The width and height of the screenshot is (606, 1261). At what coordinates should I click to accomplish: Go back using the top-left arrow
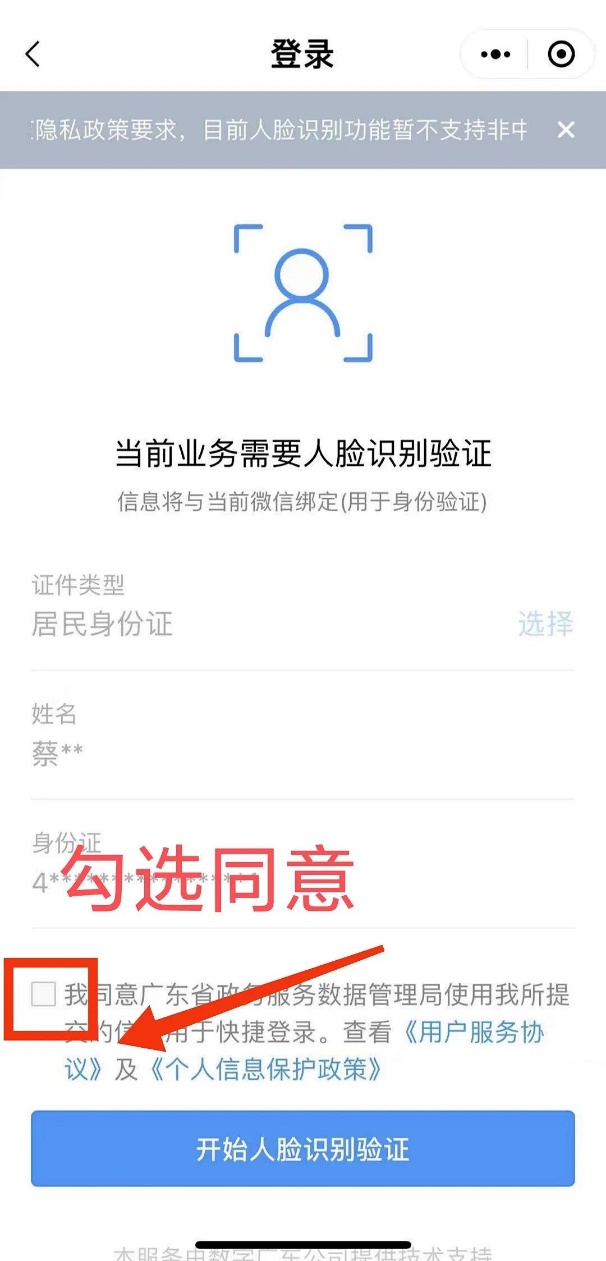[x=33, y=54]
